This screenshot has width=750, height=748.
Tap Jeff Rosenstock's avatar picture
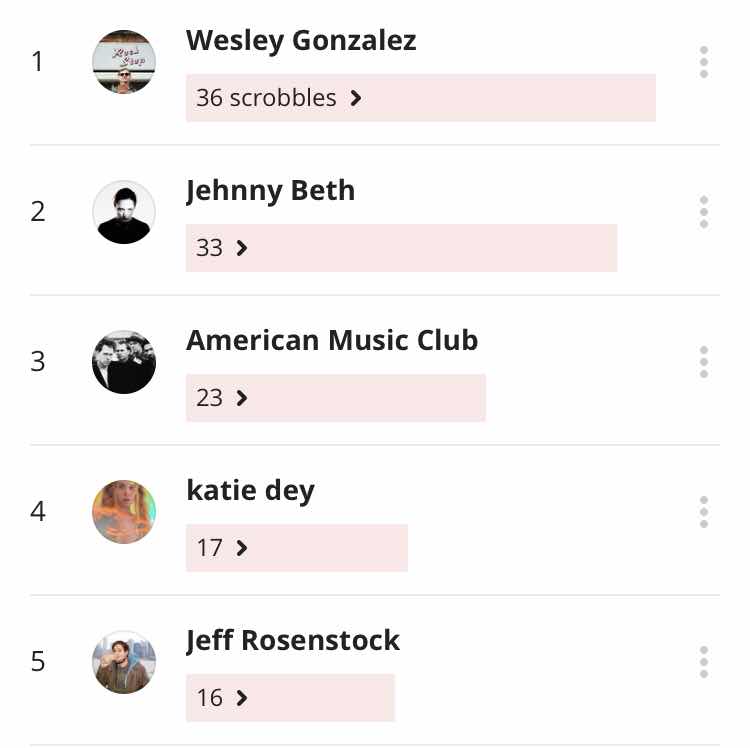click(x=124, y=662)
